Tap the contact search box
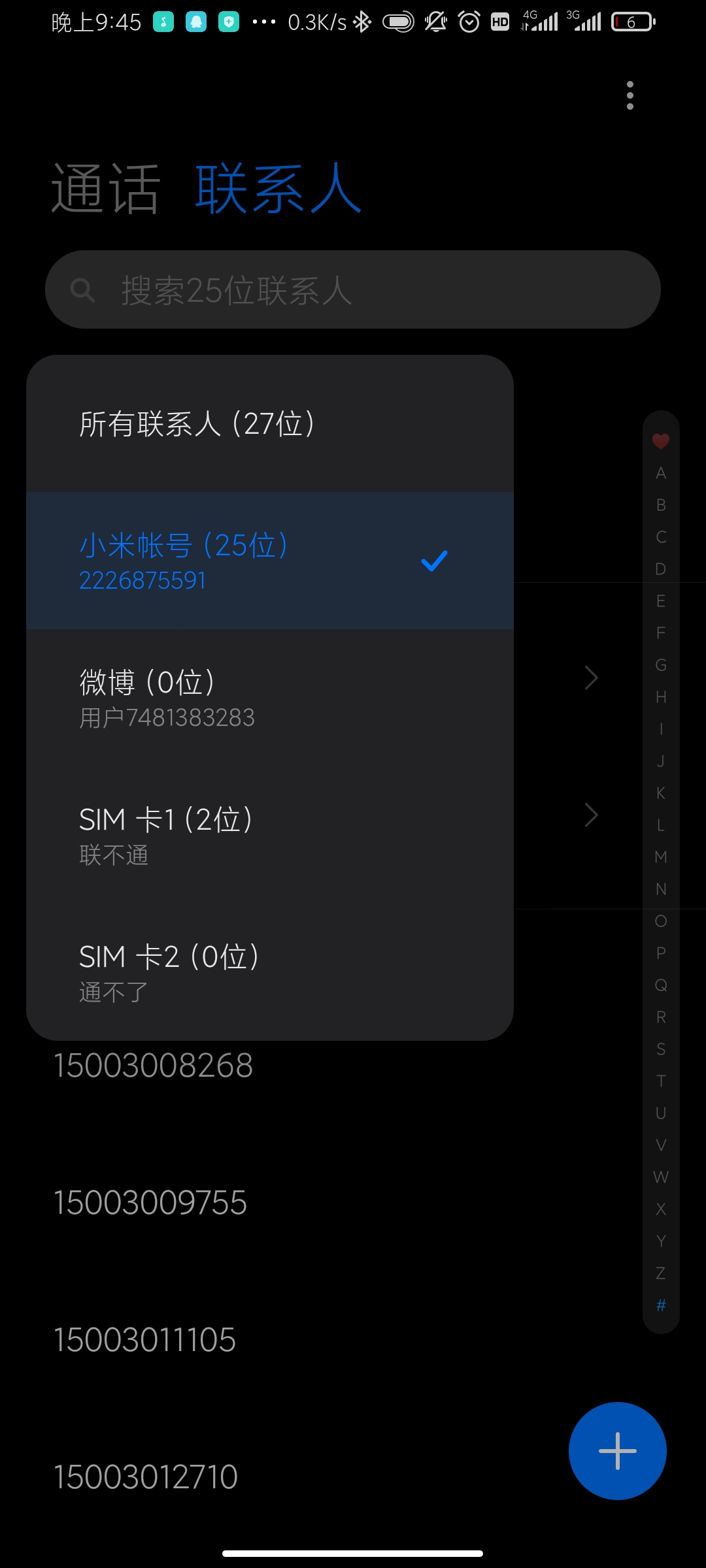706x1568 pixels. (x=353, y=289)
